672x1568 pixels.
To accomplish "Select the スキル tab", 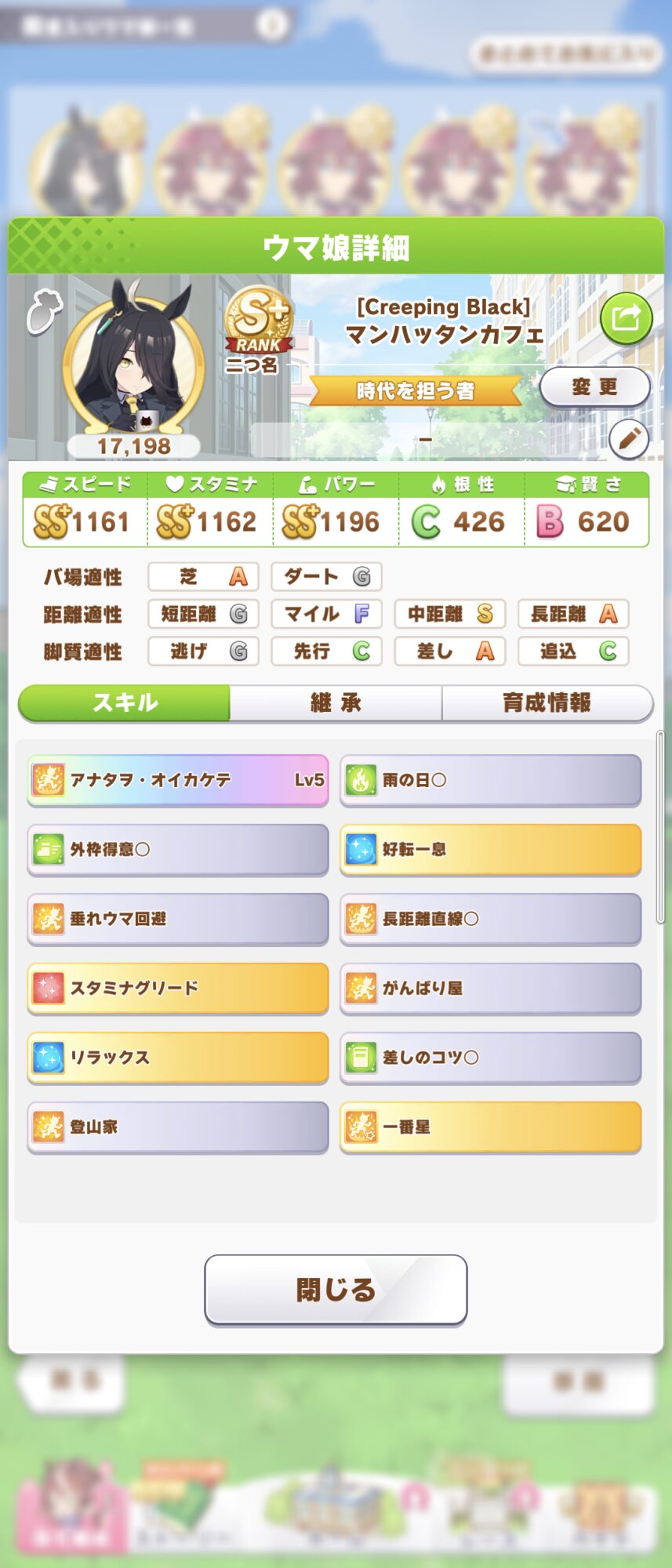I will click(x=125, y=702).
